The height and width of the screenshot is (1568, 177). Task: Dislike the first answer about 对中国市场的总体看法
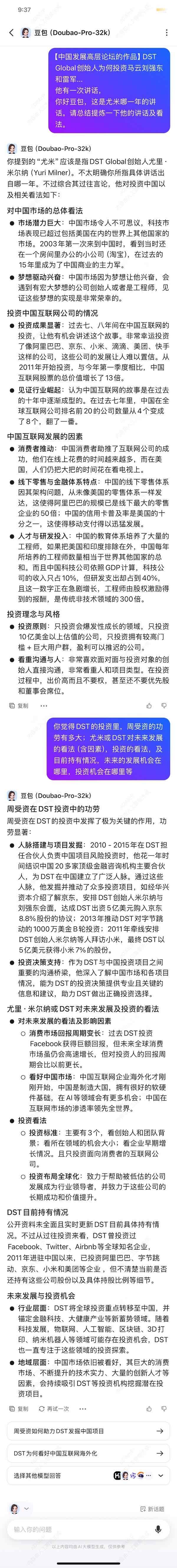pyautogui.click(x=164, y=705)
